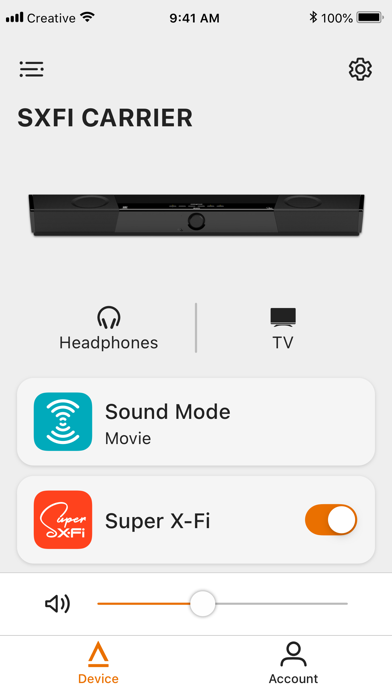Switch to the Account tab
The height and width of the screenshot is (696, 392).
(x=293, y=663)
